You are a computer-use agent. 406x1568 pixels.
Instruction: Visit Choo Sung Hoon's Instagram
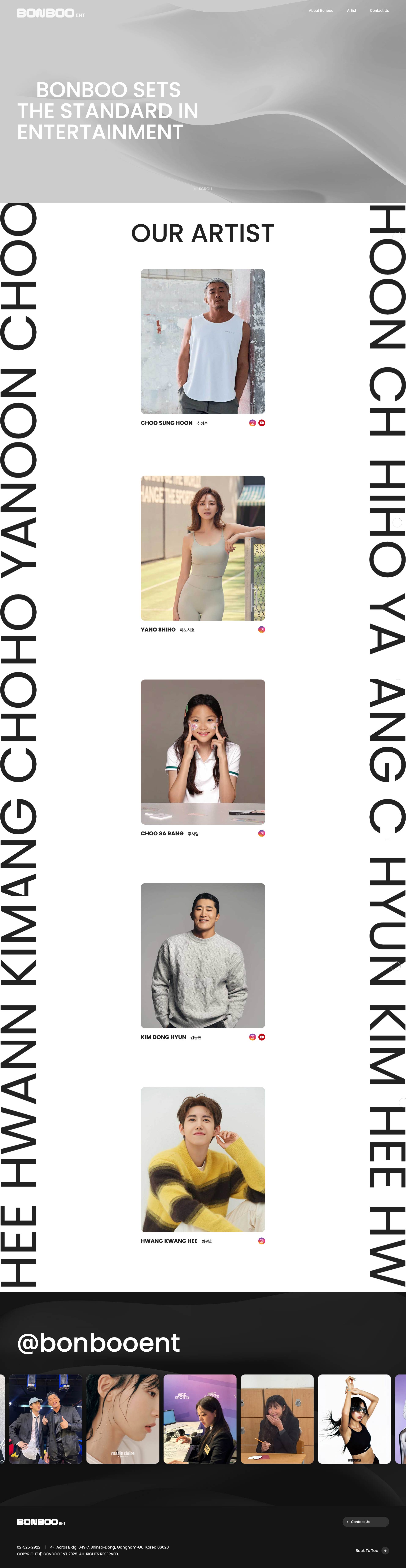(252, 422)
